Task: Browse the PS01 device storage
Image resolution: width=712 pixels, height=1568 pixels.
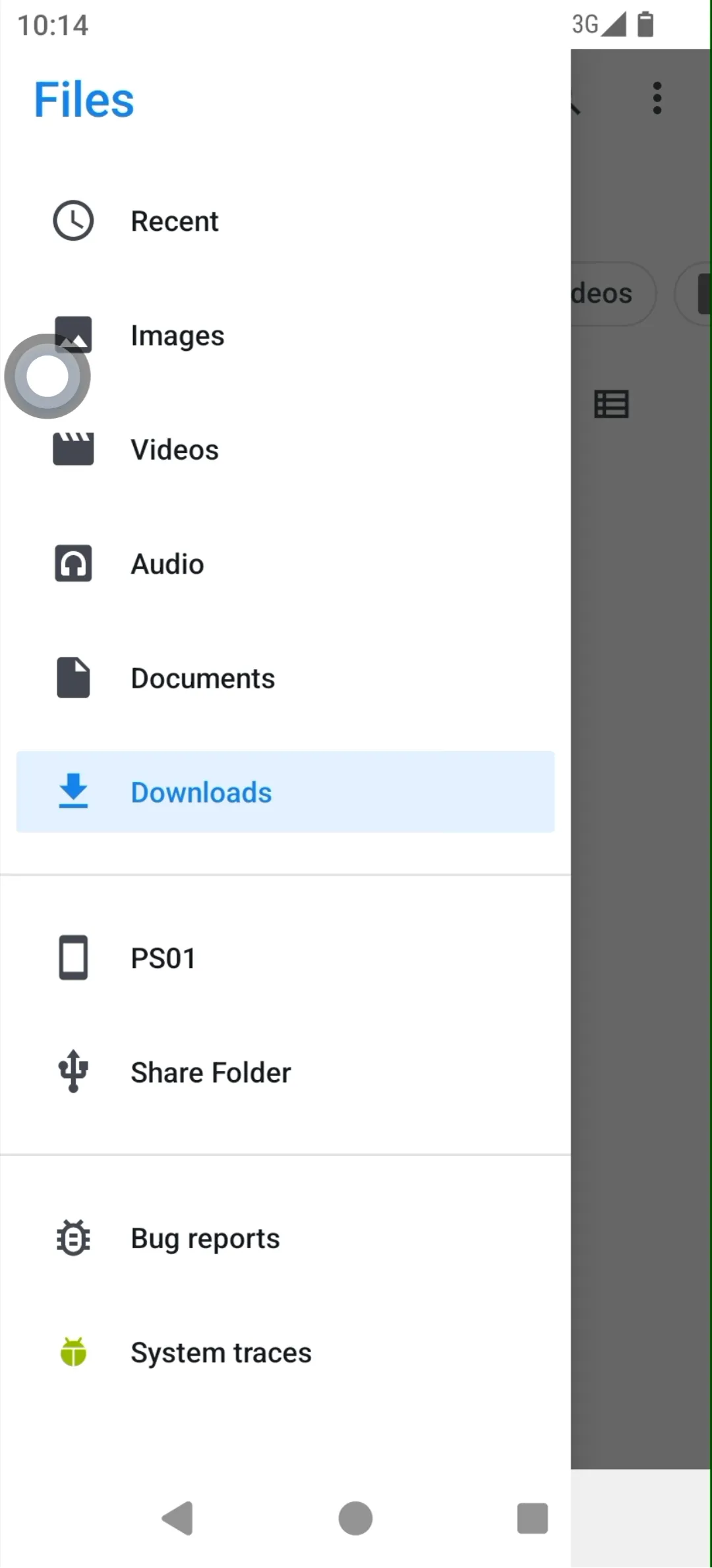Action: [163, 958]
